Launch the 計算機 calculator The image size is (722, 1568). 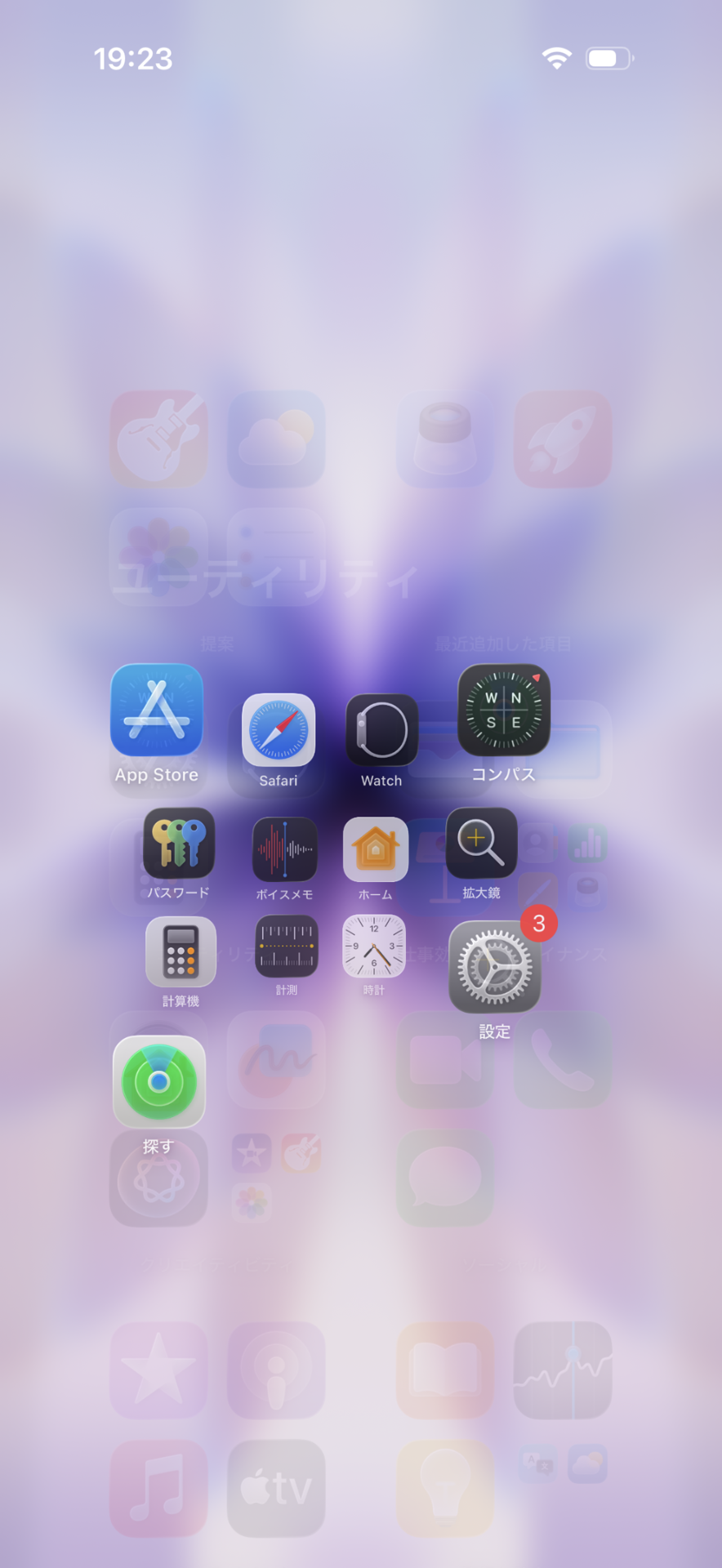click(180, 951)
